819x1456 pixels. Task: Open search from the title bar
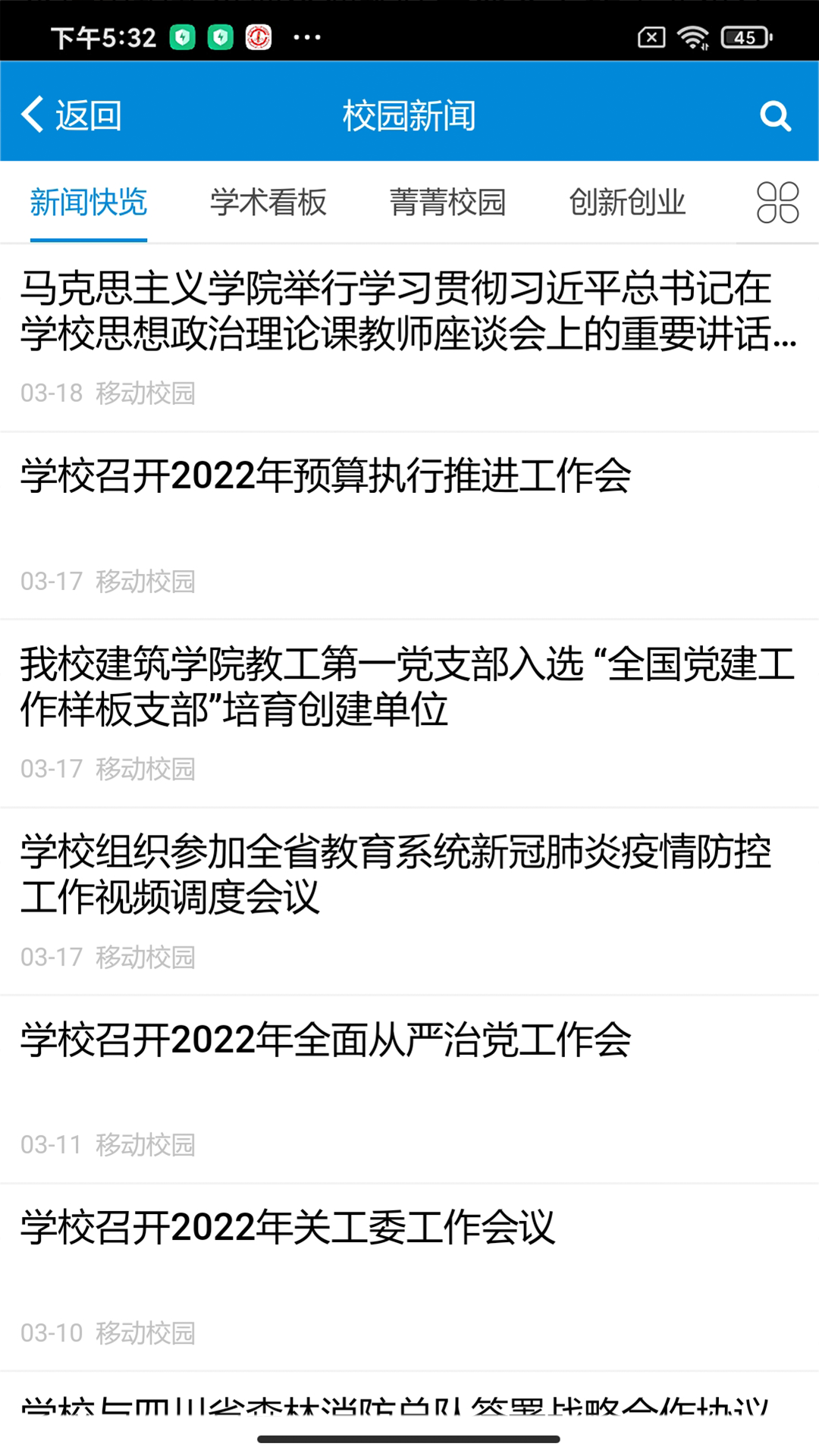[x=775, y=115]
